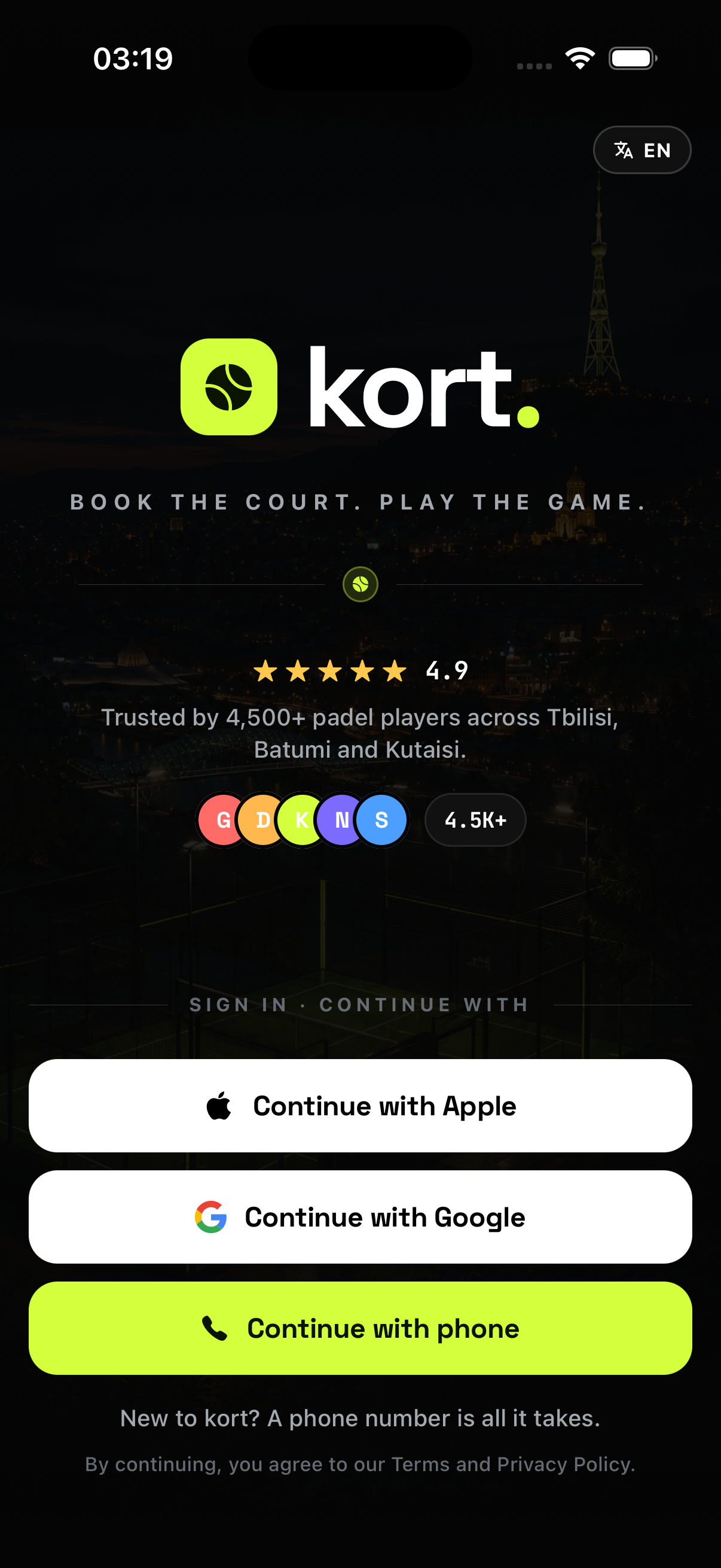This screenshot has width=721, height=1568.
Task: Continue with Apple sign-in
Action: click(x=360, y=1105)
